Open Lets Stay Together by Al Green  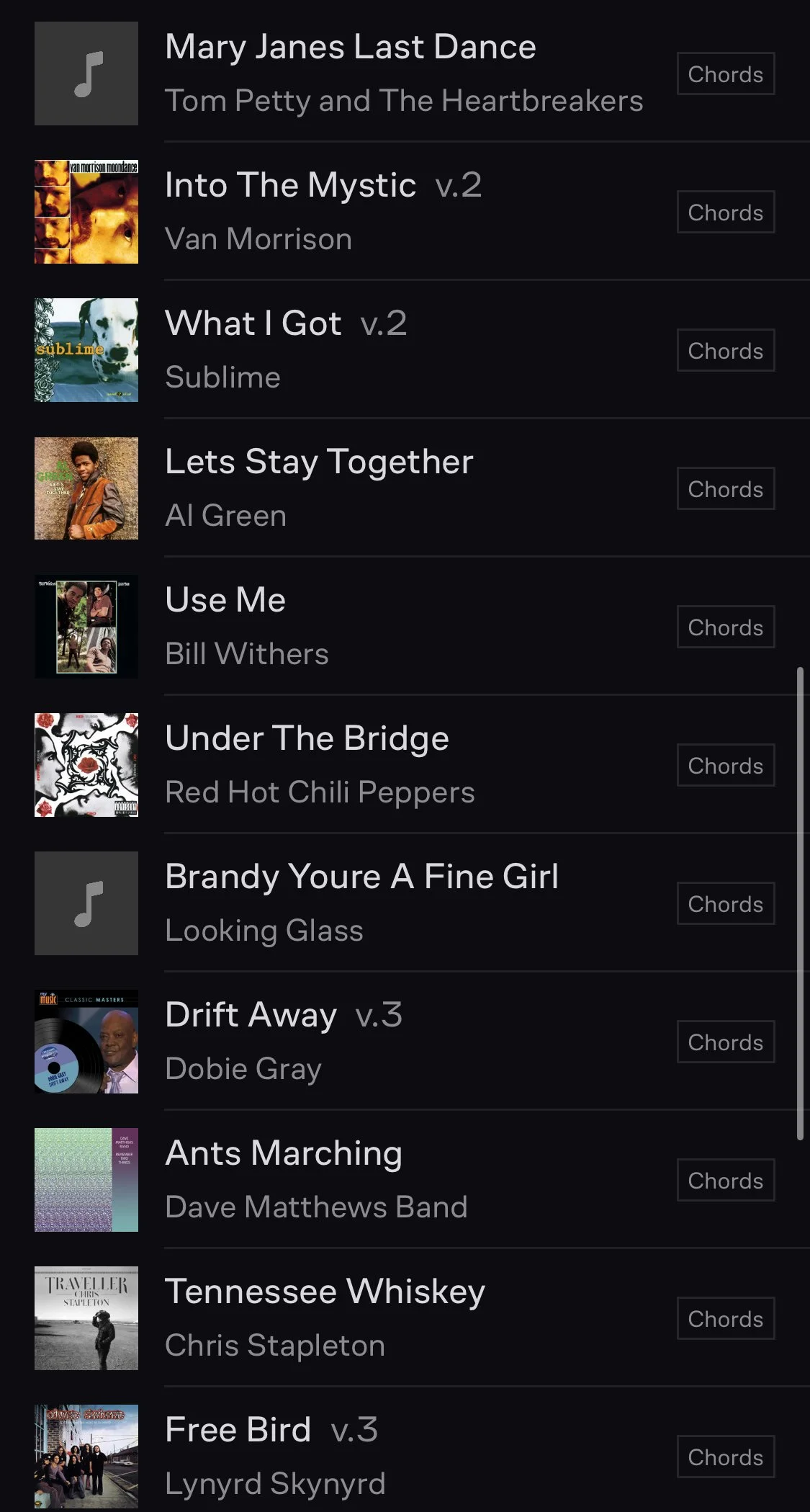(319, 462)
